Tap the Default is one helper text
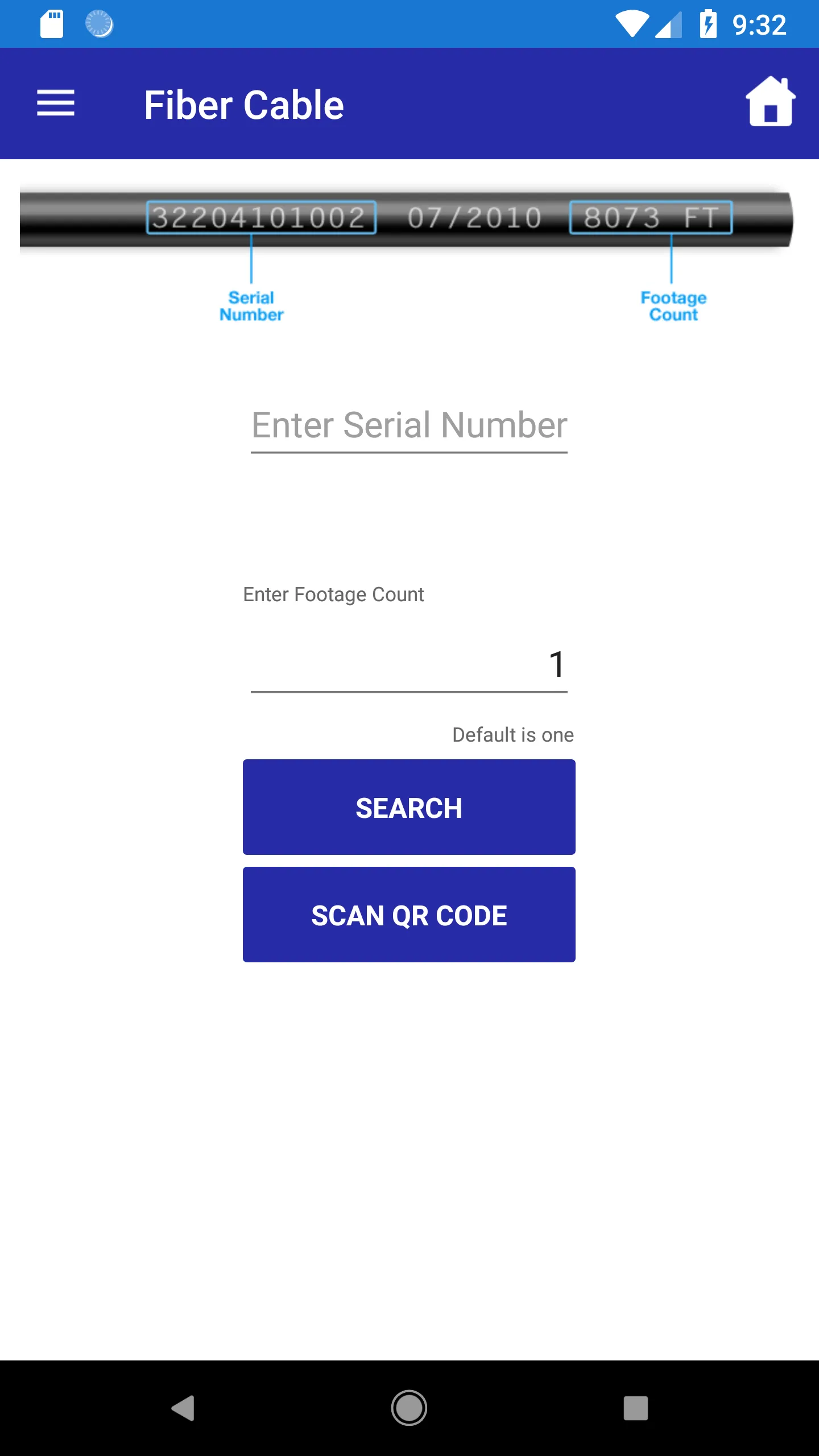This screenshot has width=819, height=1456. click(x=512, y=734)
